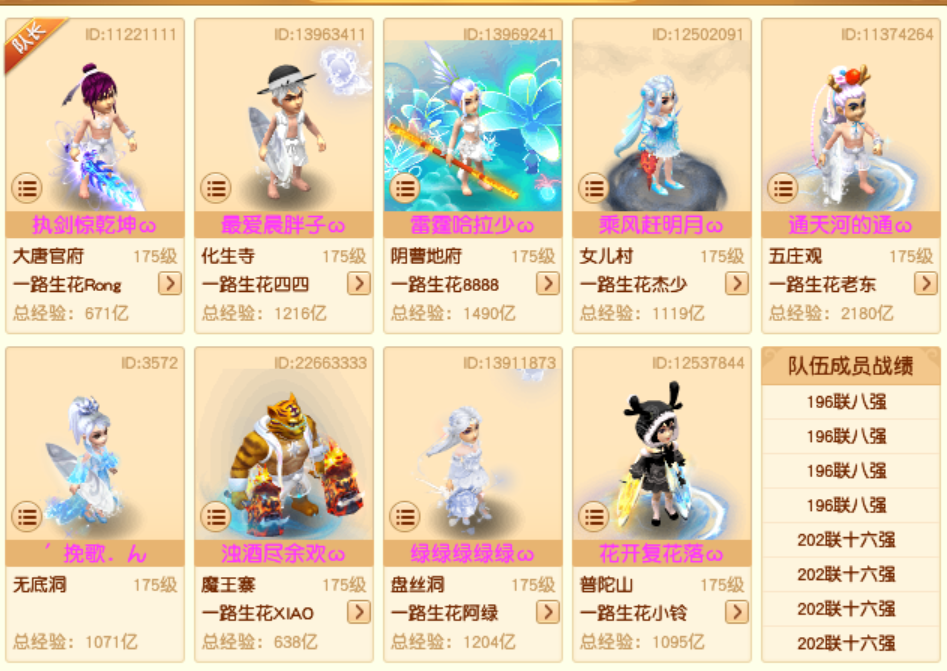The image size is (947, 671).
Task: Expand arrow next to 一路生花小铃
Action: pos(737,612)
